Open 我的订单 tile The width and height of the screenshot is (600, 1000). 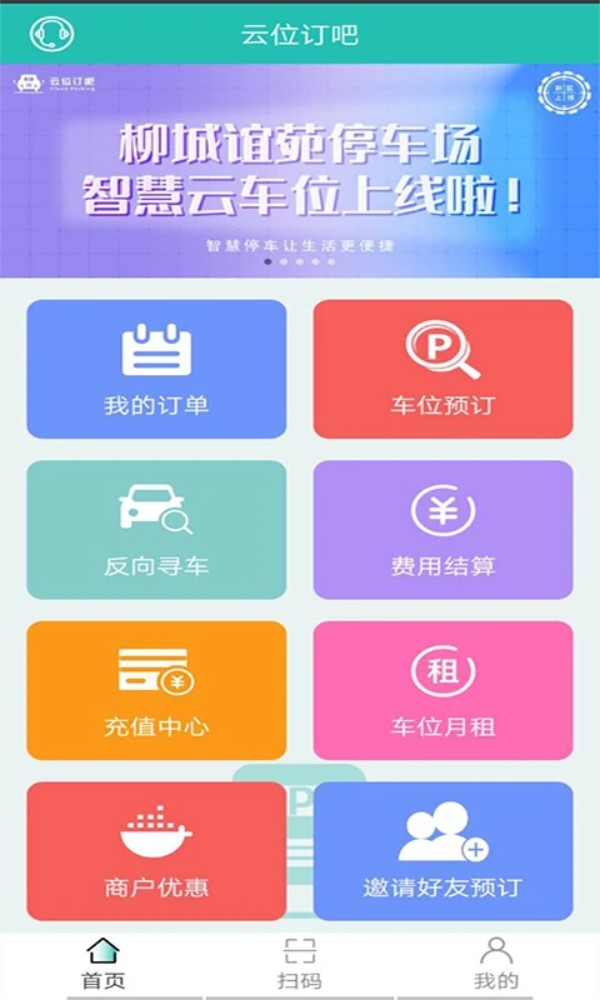coord(156,369)
